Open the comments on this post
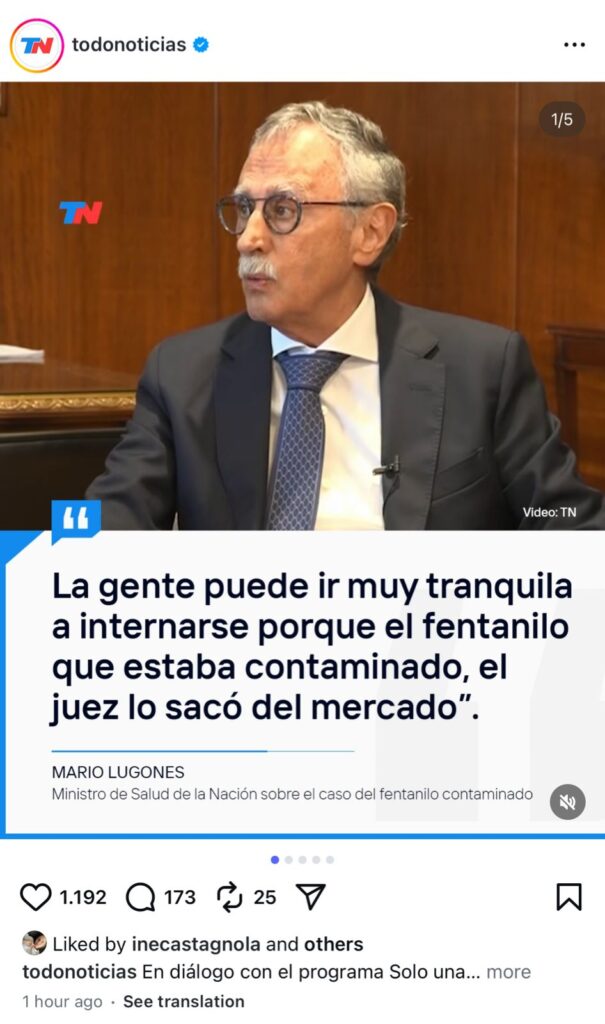This screenshot has width=605, height=1024. pyautogui.click(x=141, y=897)
